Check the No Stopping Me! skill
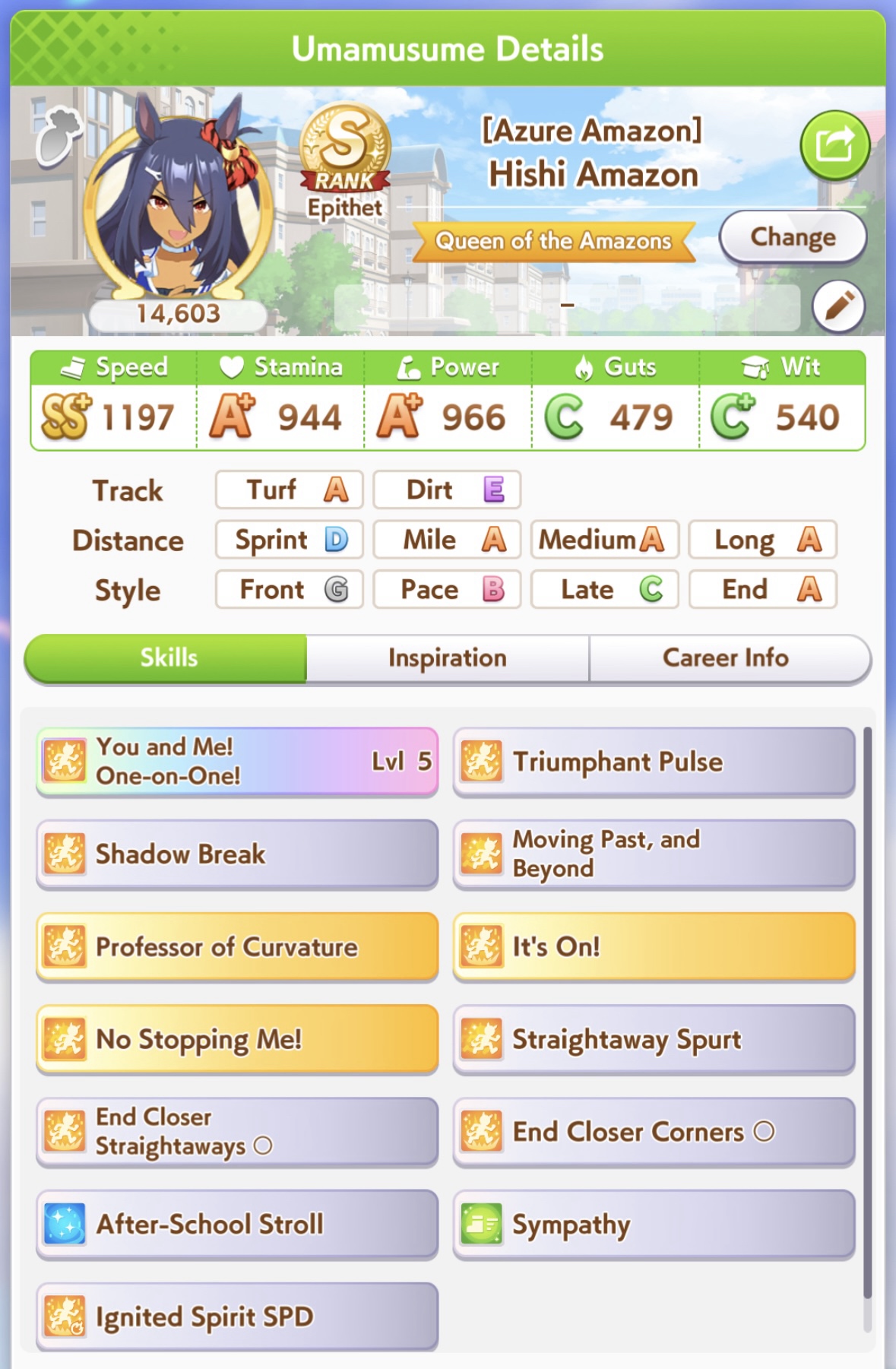Viewport: 896px width, 1369px height. click(237, 1039)
